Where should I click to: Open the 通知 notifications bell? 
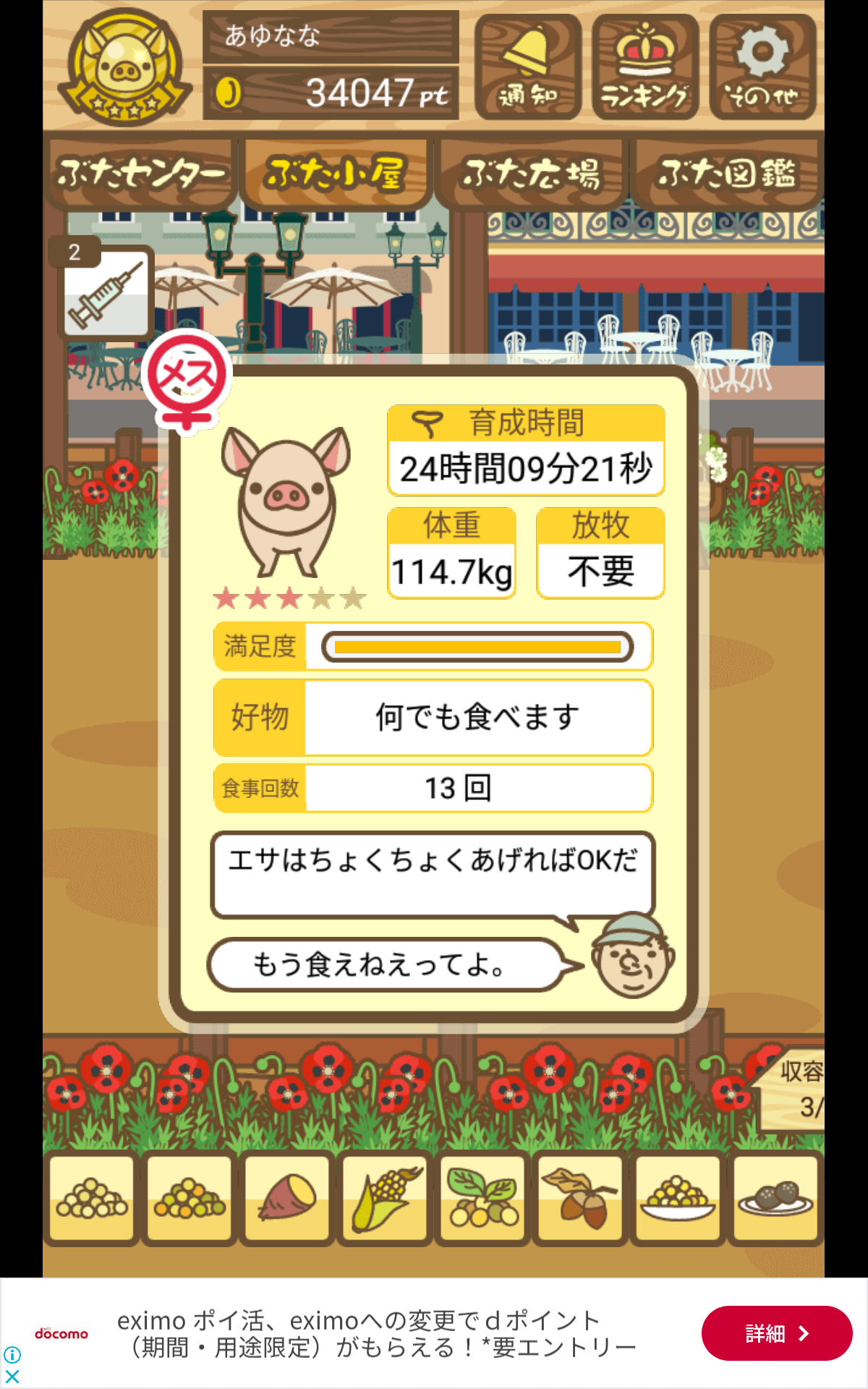coord(528,67)
